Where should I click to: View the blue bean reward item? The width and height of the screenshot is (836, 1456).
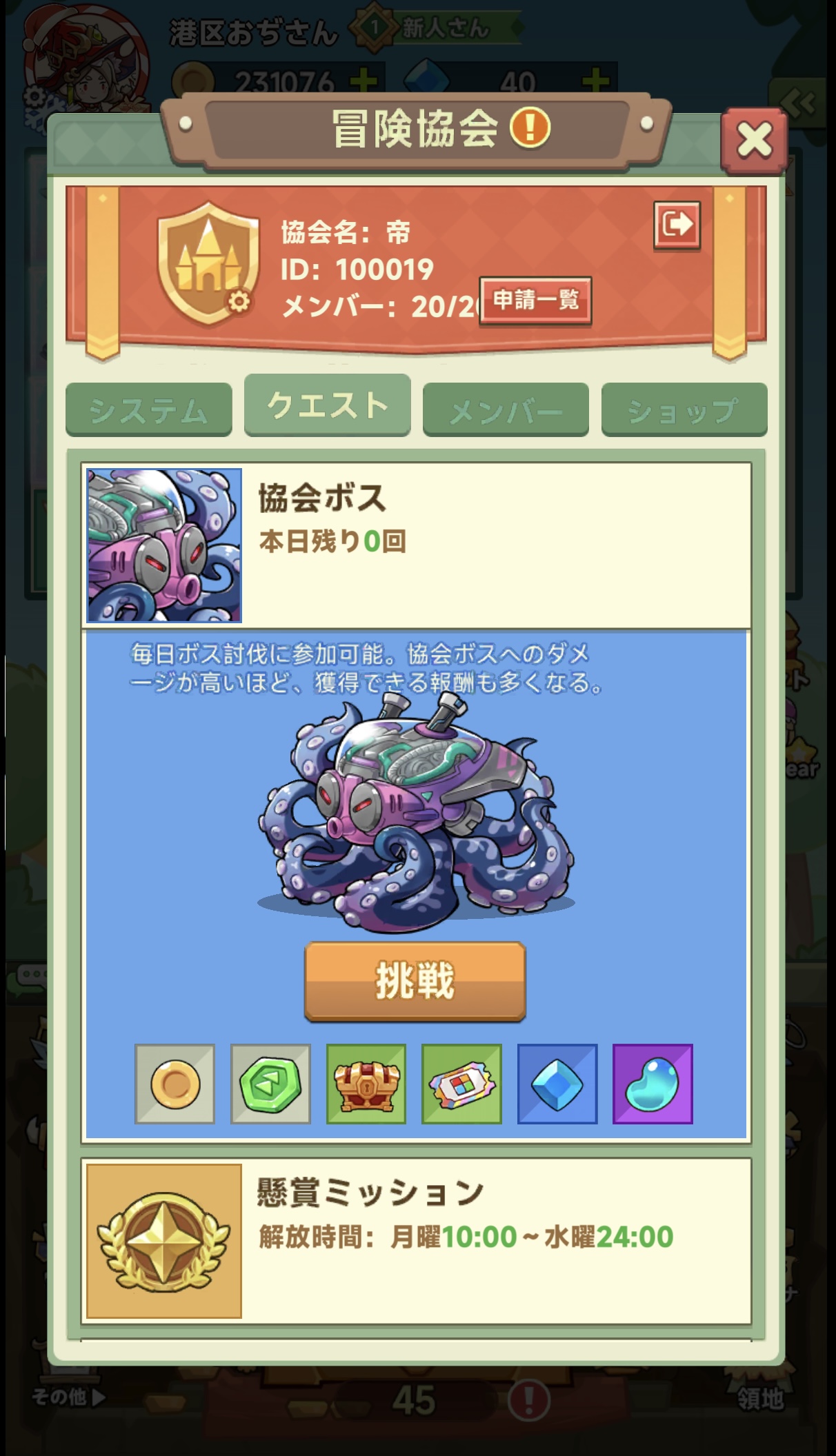click(653, 1084)
